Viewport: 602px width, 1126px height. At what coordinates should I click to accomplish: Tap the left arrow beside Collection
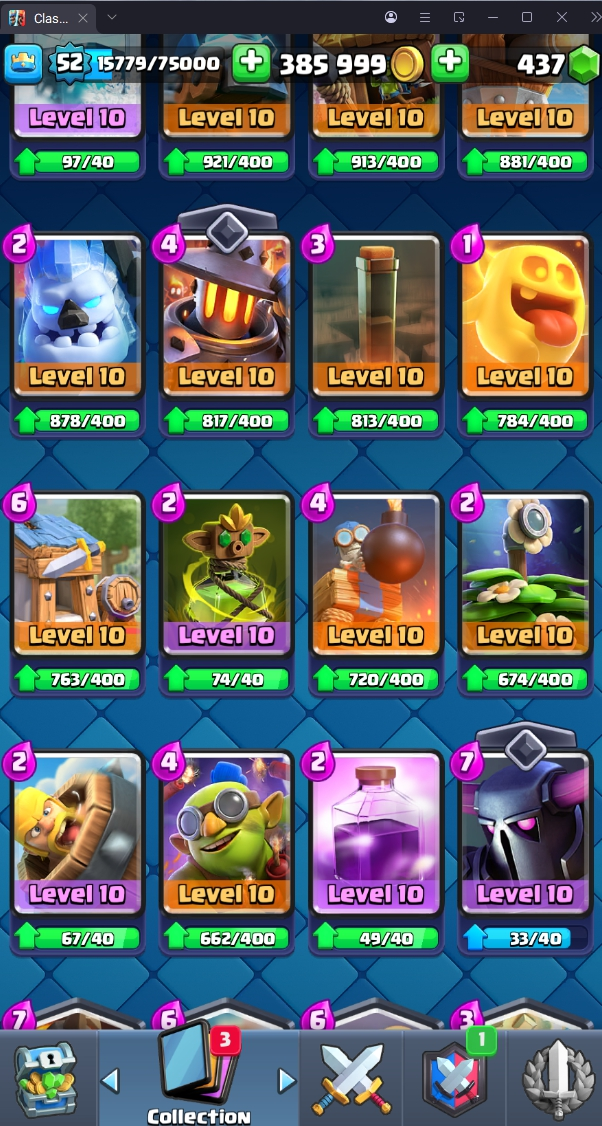click(x=111, y=1080)
